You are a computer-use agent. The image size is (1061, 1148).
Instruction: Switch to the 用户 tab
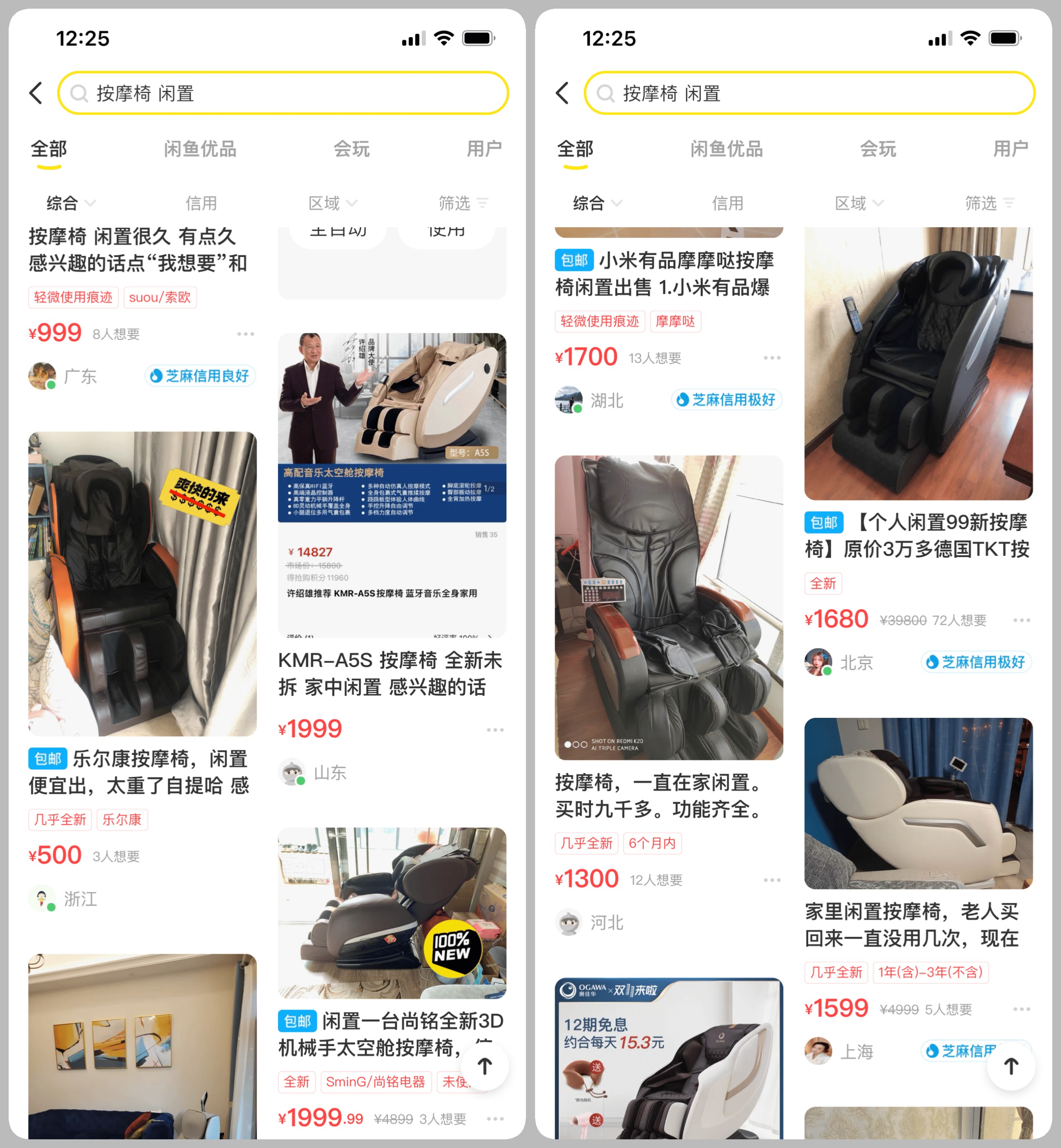point(485,148)
